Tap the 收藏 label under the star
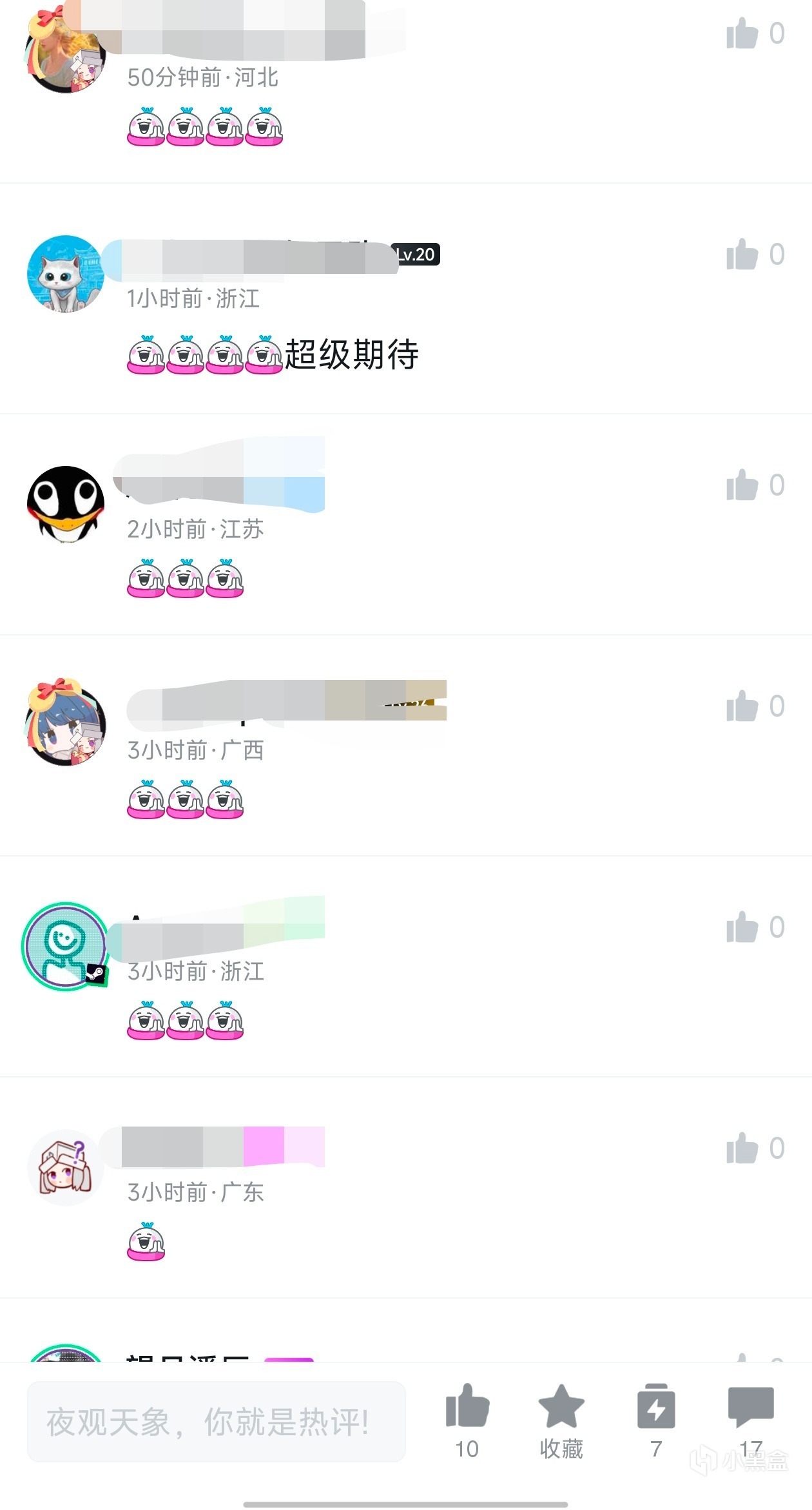This screenshot has height=1510, width=812. click(x=560, y=1449)
